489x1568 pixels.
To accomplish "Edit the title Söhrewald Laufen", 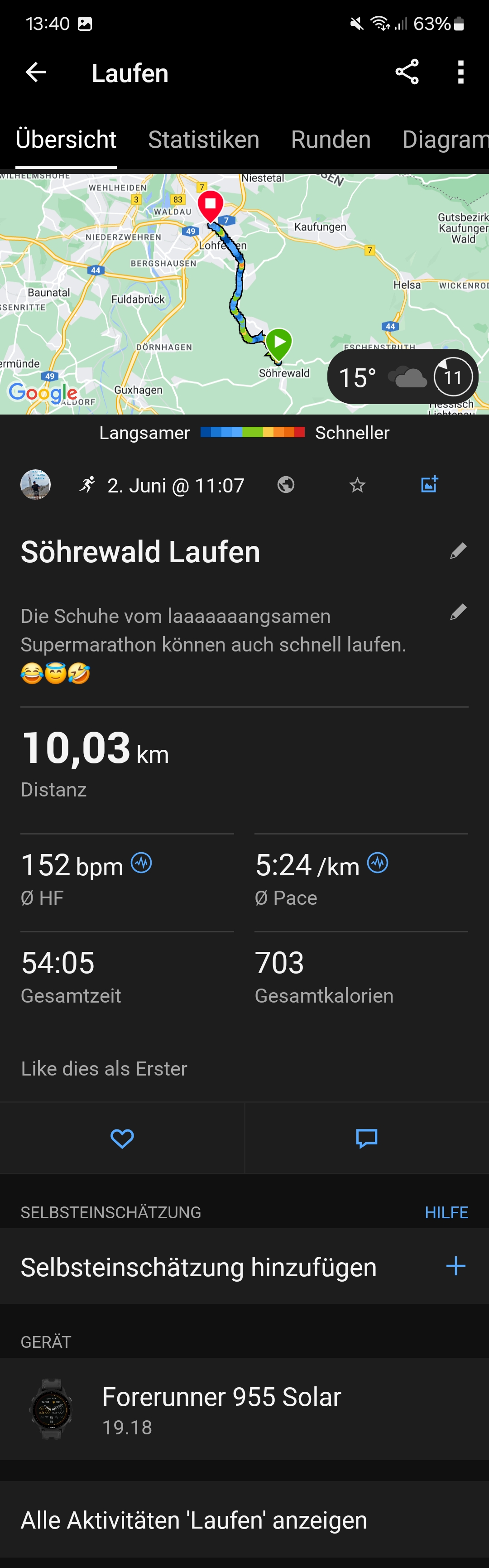I will click(x=458, y=551).
